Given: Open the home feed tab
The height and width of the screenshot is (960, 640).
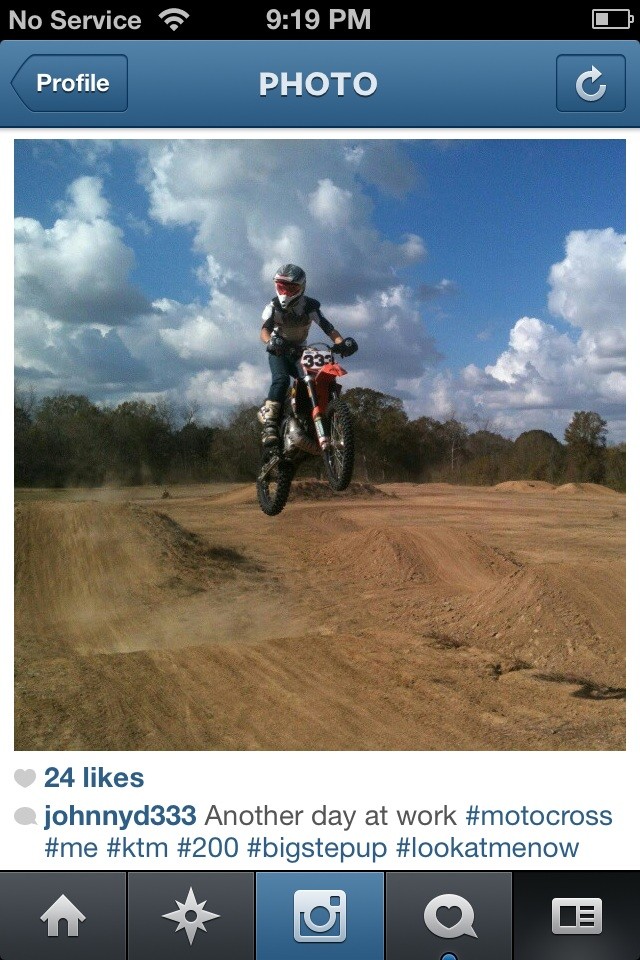Looking at the screenshot, I should (x=63, y=916).
